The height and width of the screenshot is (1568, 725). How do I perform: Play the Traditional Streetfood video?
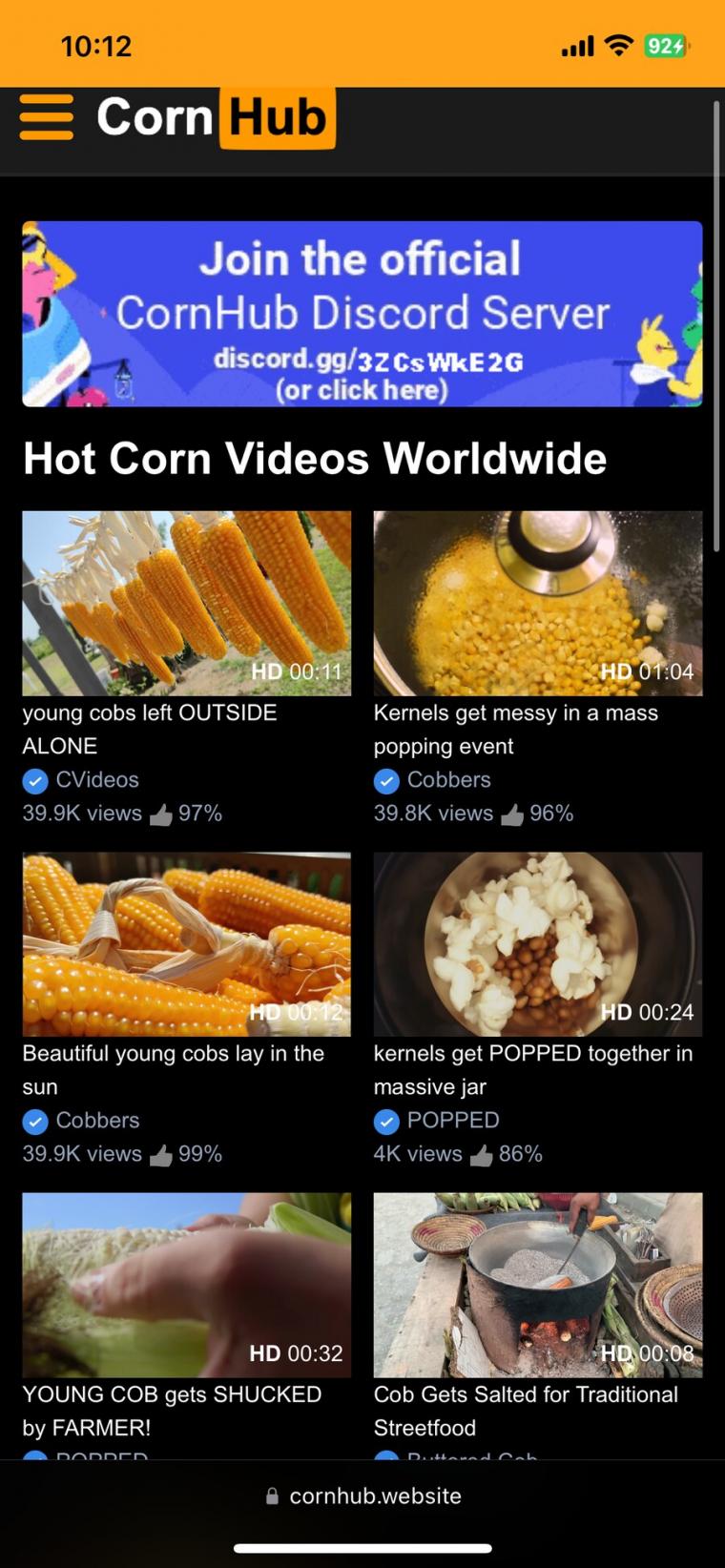pyautogui.click(x=538, y=1285)
